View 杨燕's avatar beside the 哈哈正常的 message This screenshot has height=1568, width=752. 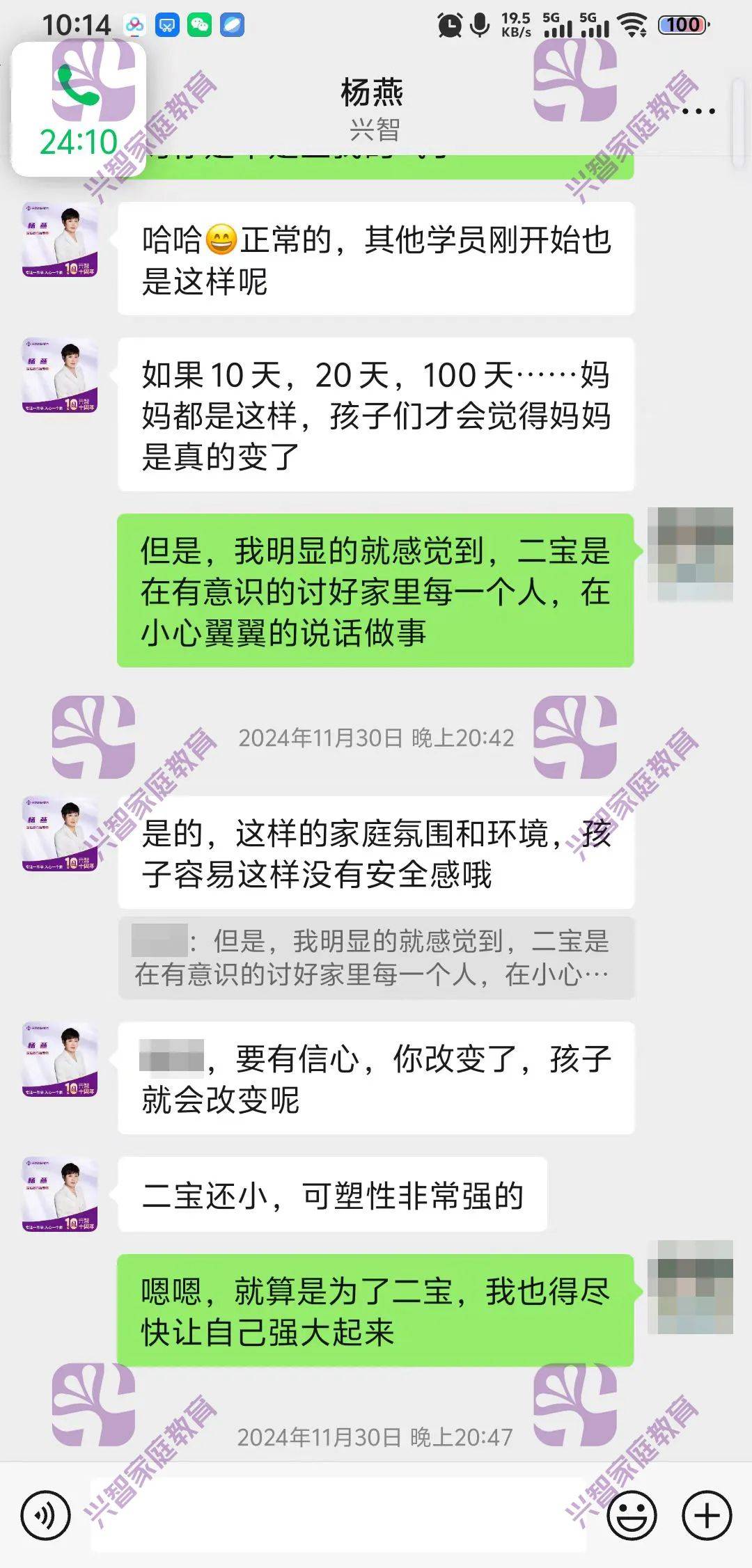pos(60,241)
